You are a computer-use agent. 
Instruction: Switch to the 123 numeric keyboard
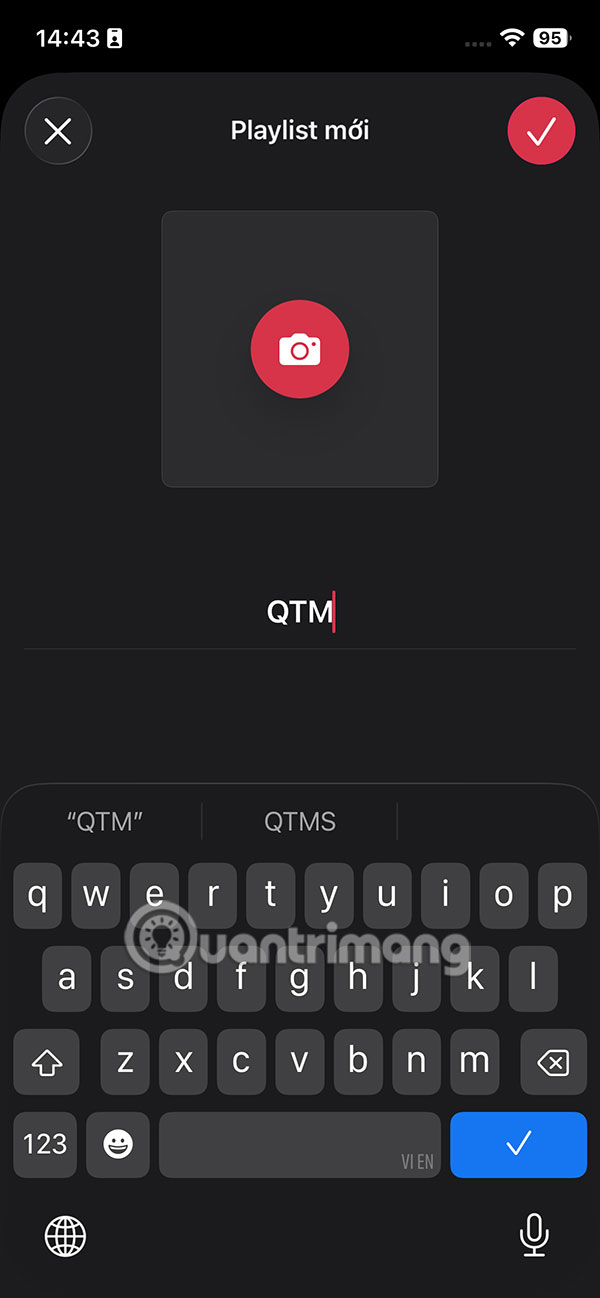[x=45, y=1144]
